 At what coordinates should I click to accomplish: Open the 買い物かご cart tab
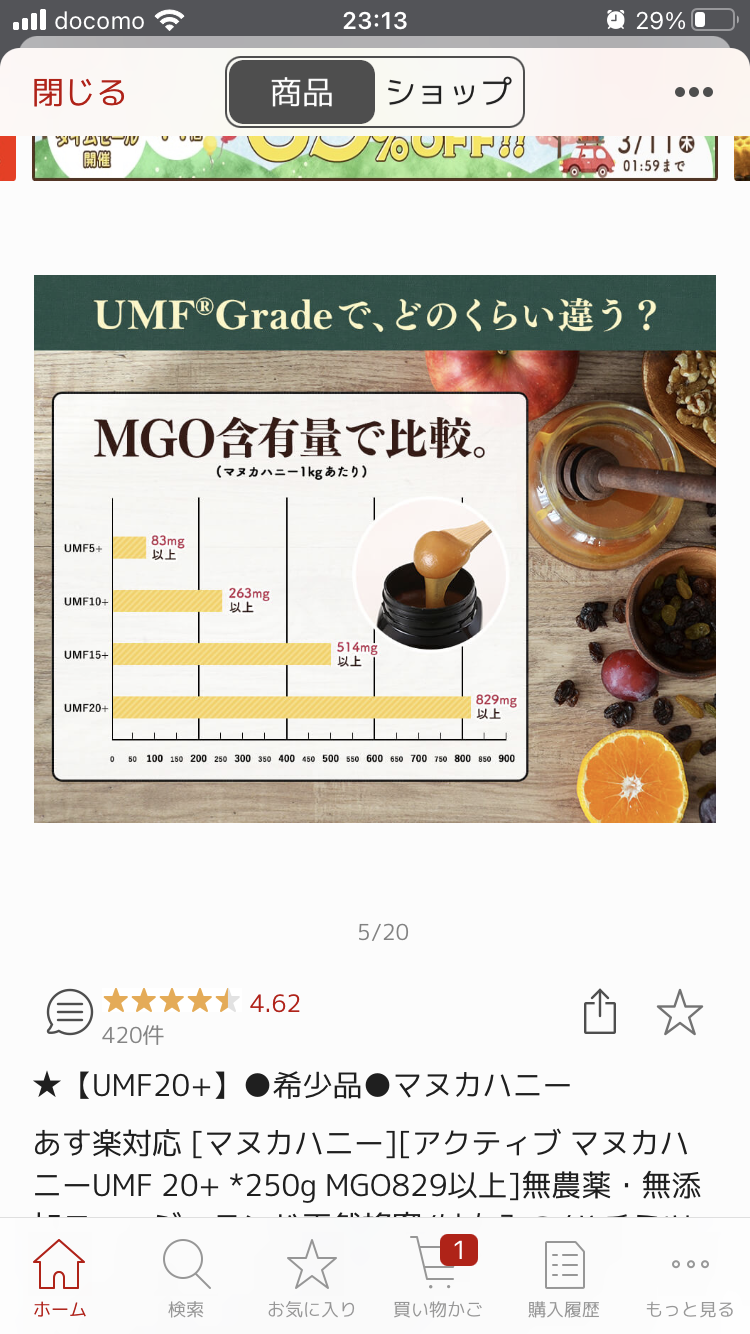point(438,1278)
